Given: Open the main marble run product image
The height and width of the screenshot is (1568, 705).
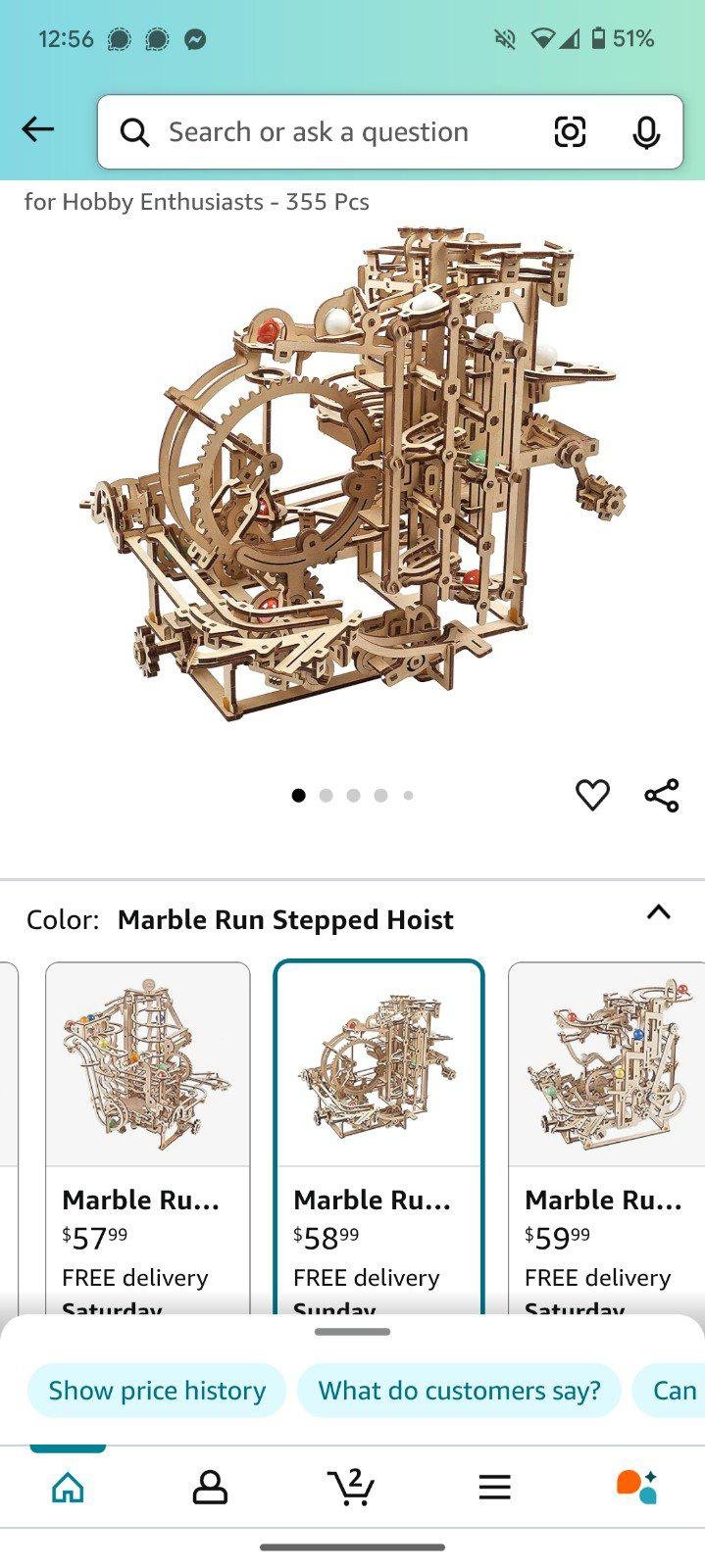Looking at the screenshot, I should click(353, 475).
